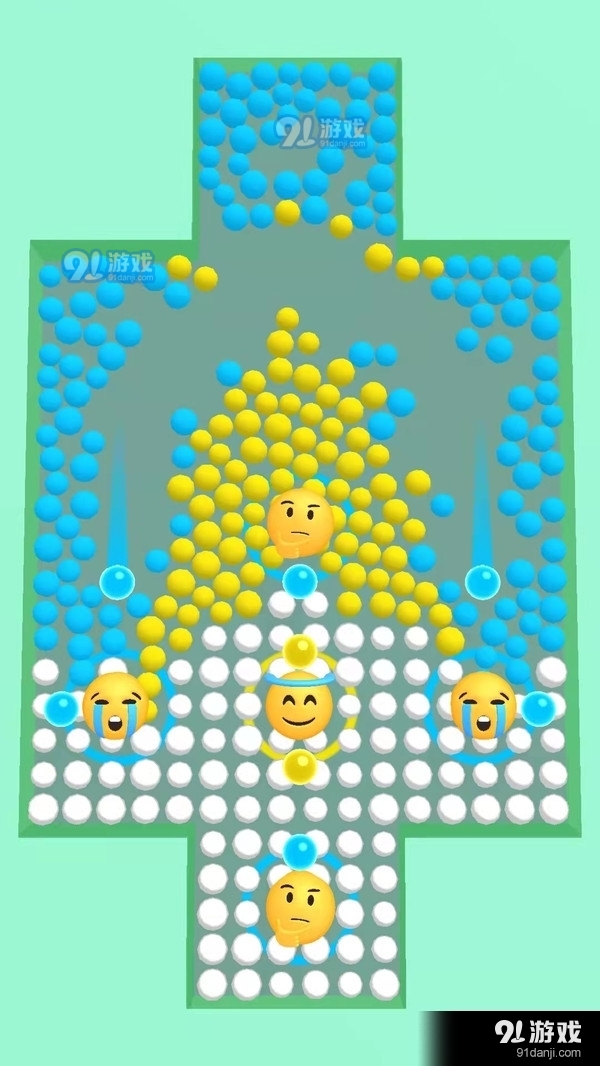This screenshot has height=1066, width=600.
Task: Select the crying emoji on the left side
Action: pos(116,704)
